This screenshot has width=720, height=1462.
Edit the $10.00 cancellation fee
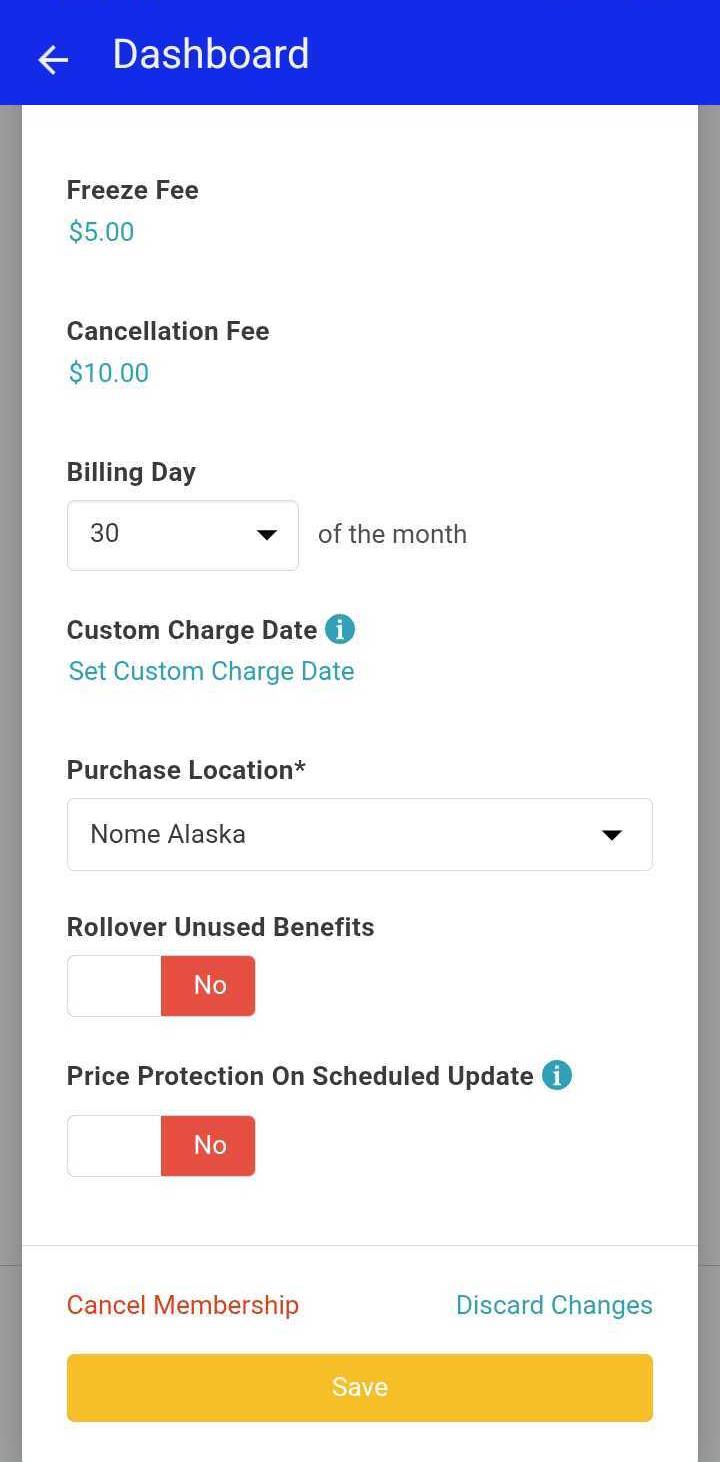coord(108,373)
